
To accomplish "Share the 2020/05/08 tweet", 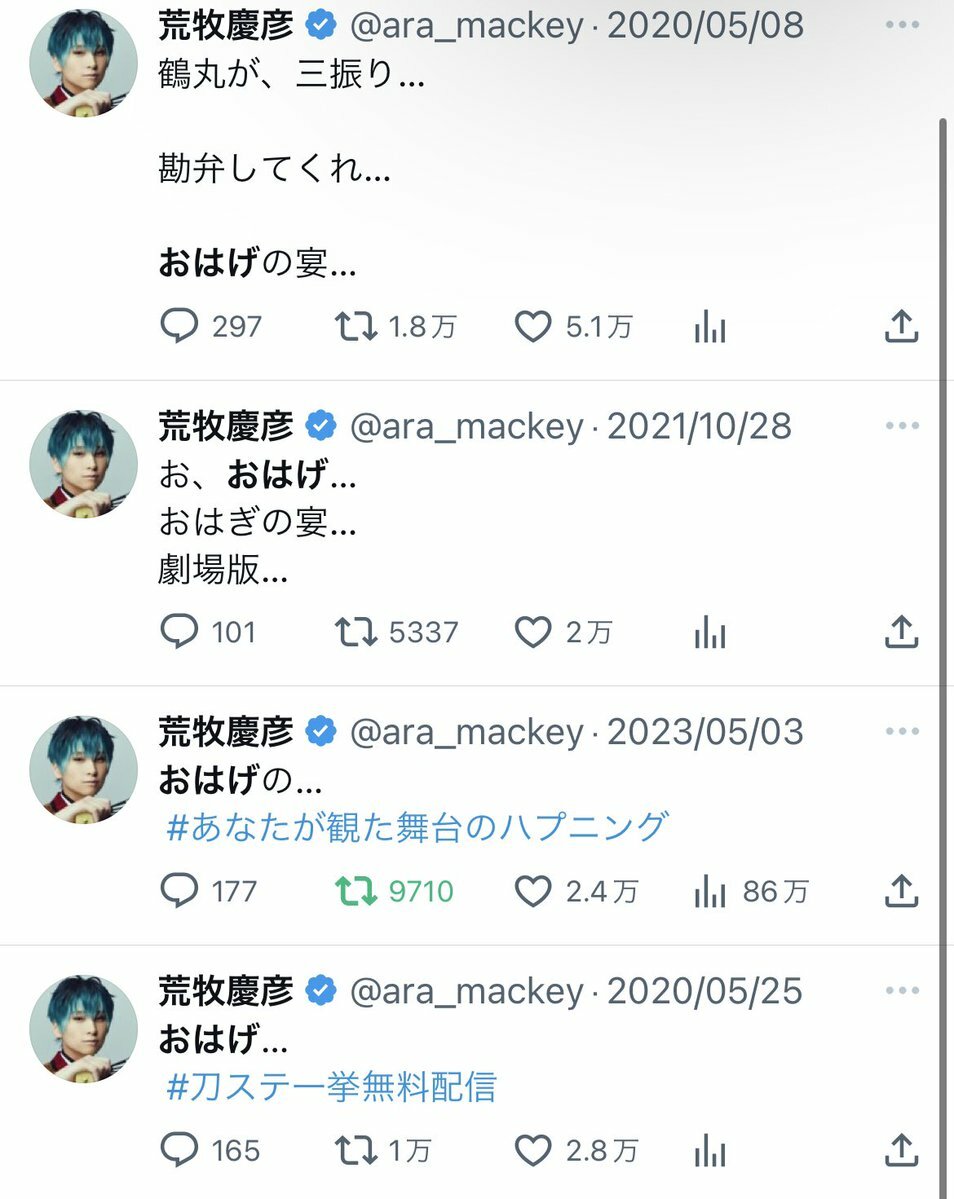I will pos(901,326).
